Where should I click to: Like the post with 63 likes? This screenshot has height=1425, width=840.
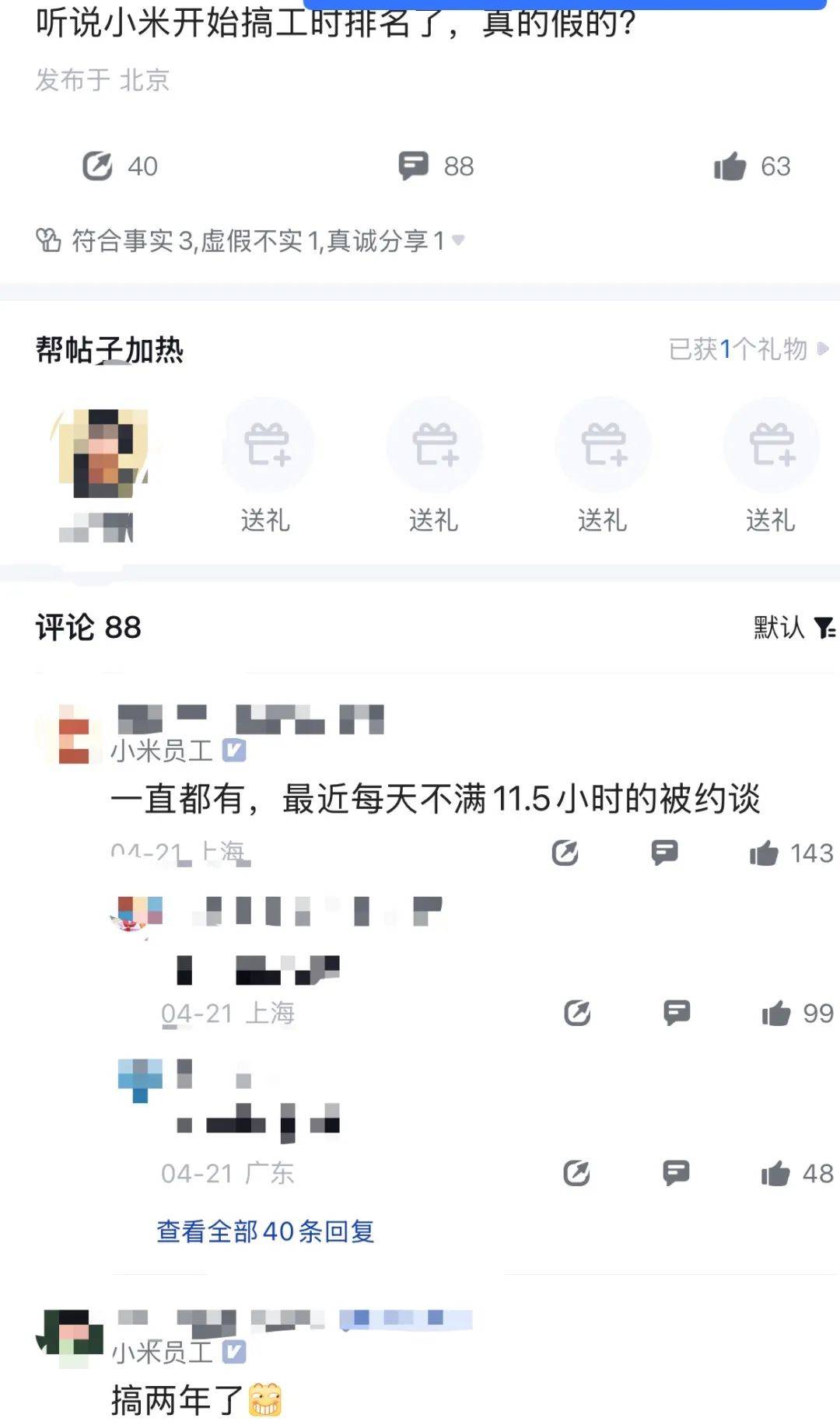click(x=730, y=166)
